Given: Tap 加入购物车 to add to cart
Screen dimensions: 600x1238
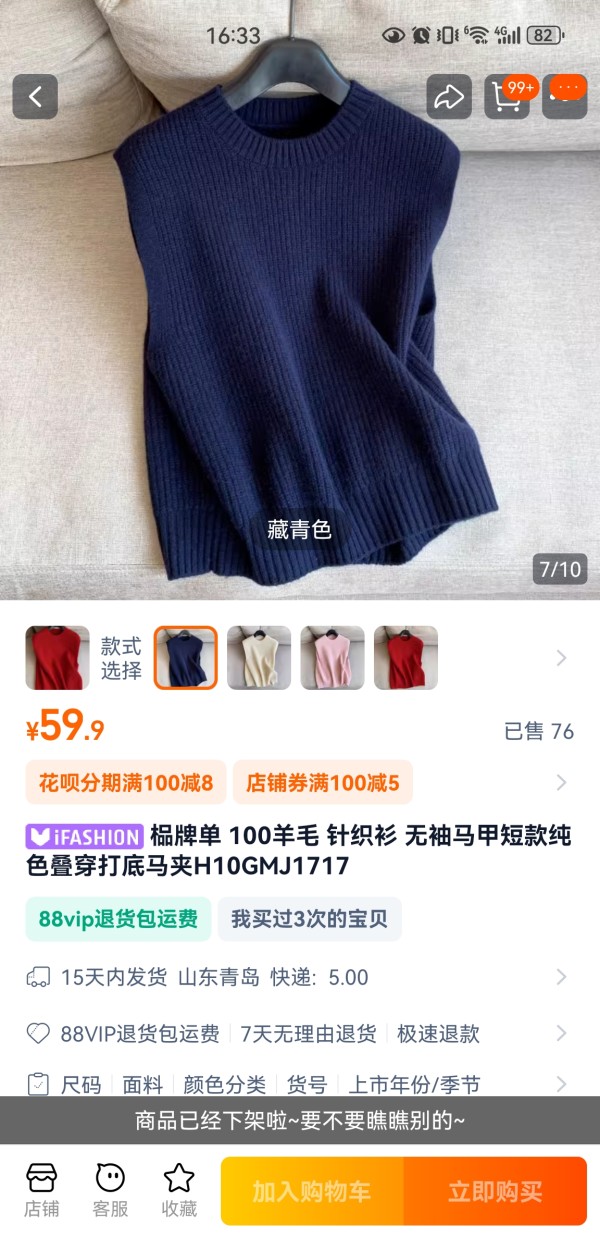Looking at the screenshot, I should click(x=312, y=1191).
